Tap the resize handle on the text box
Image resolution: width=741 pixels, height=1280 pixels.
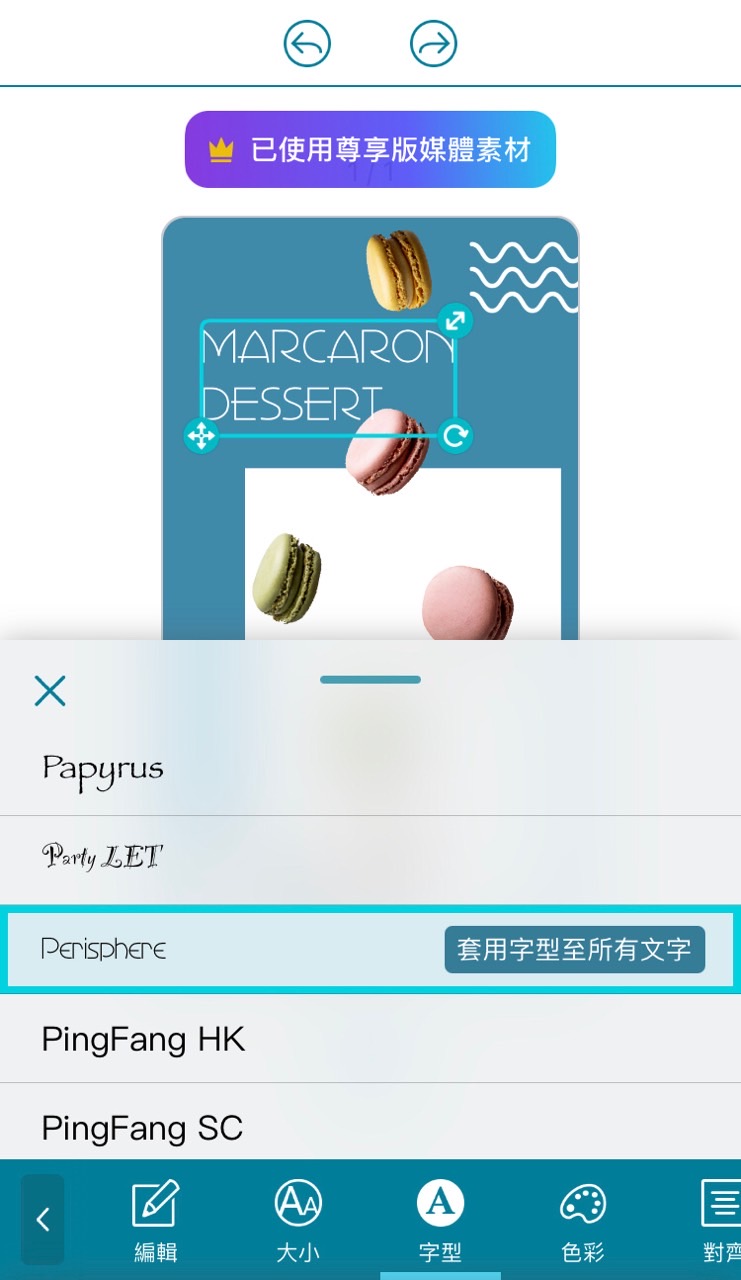click(x=455, y=321)
